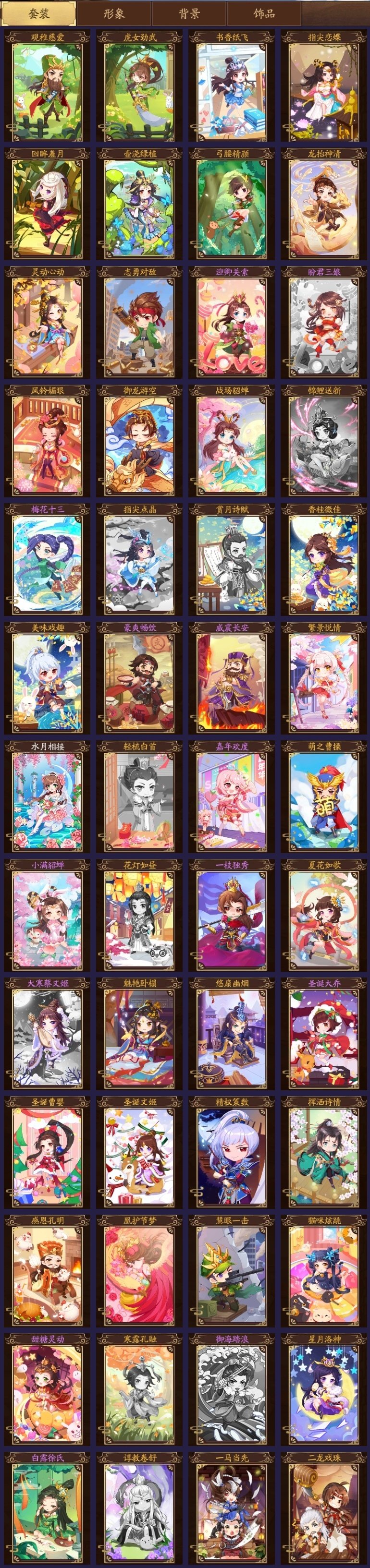Open the 饰品 tab
Image resolution: width=370 pixels, height=1568 pixels.
click(264, 13)
